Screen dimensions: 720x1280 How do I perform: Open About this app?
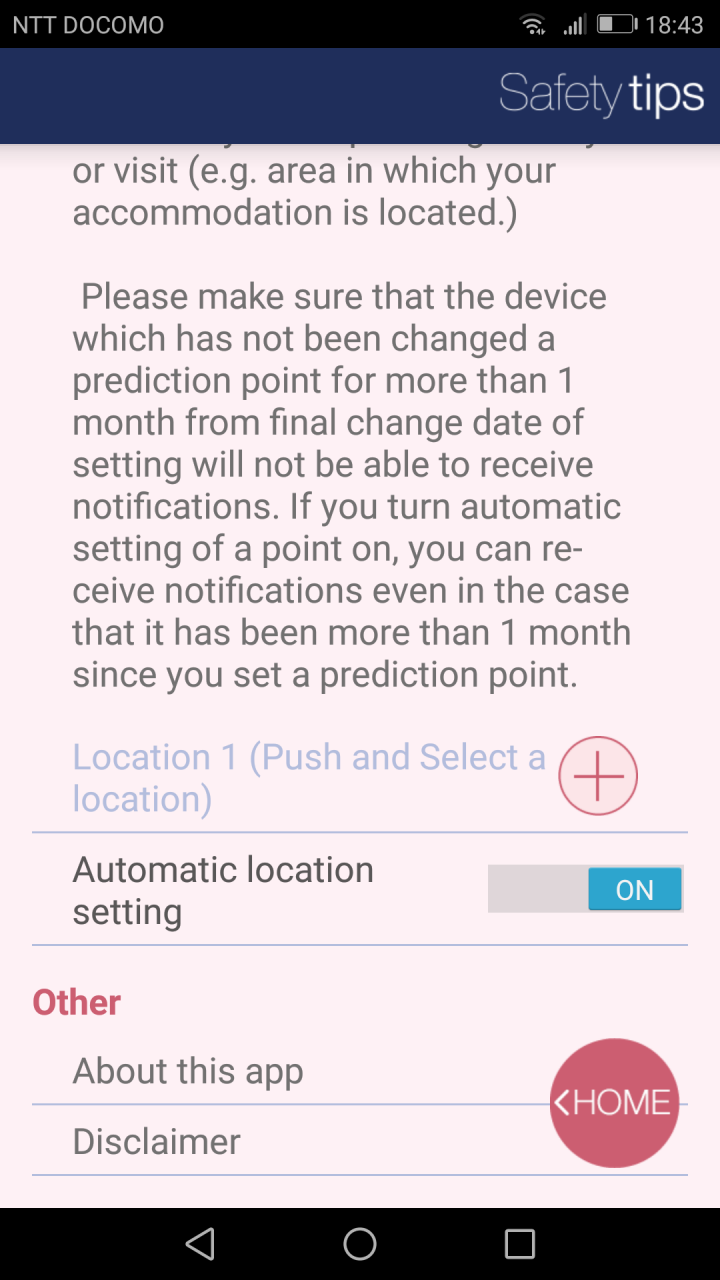(360, 1071)
